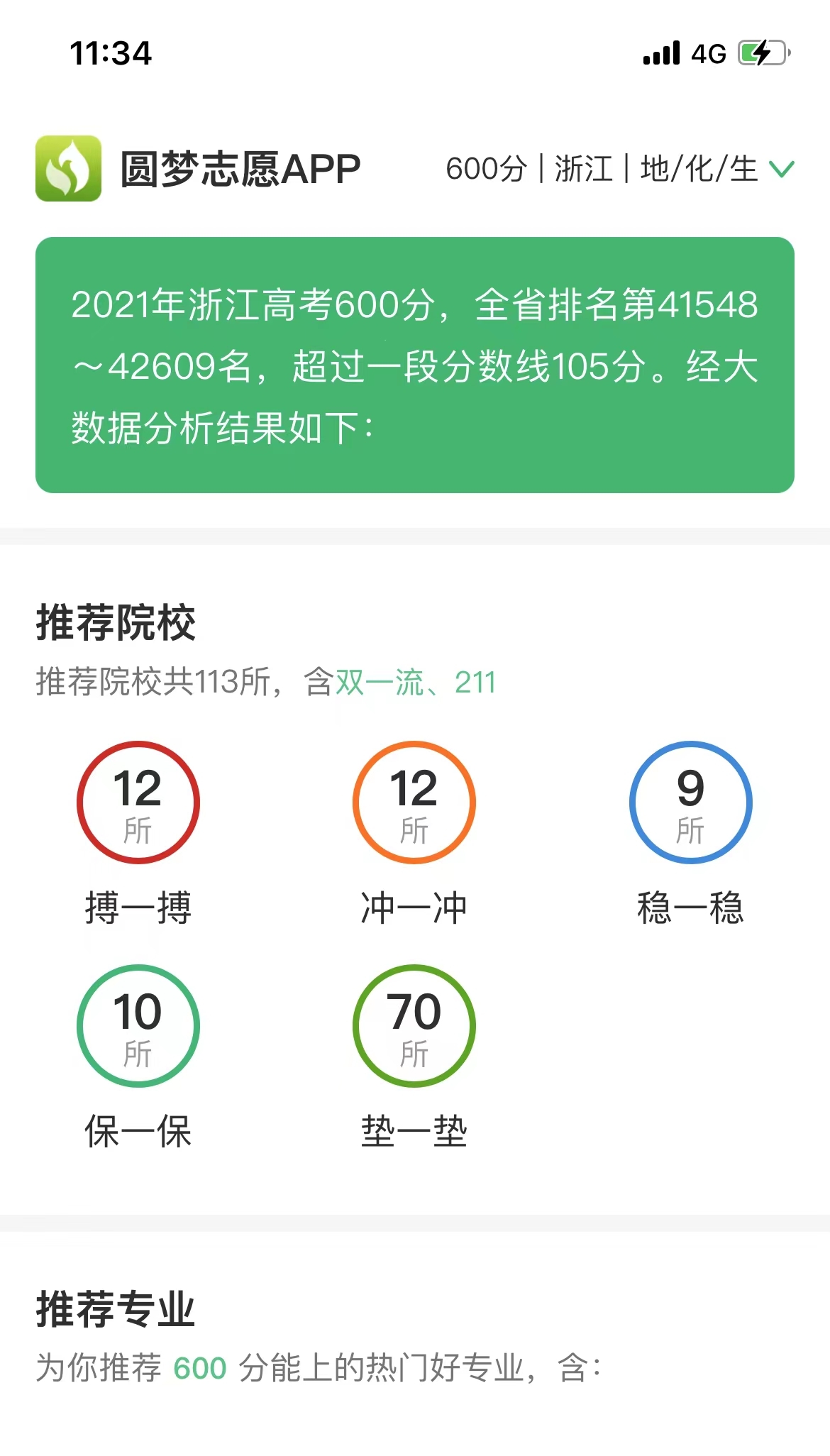Screen dimensions: 830x1456
Task: Open the 稳一稳 9 schools category
Action: tap(690, 835)
